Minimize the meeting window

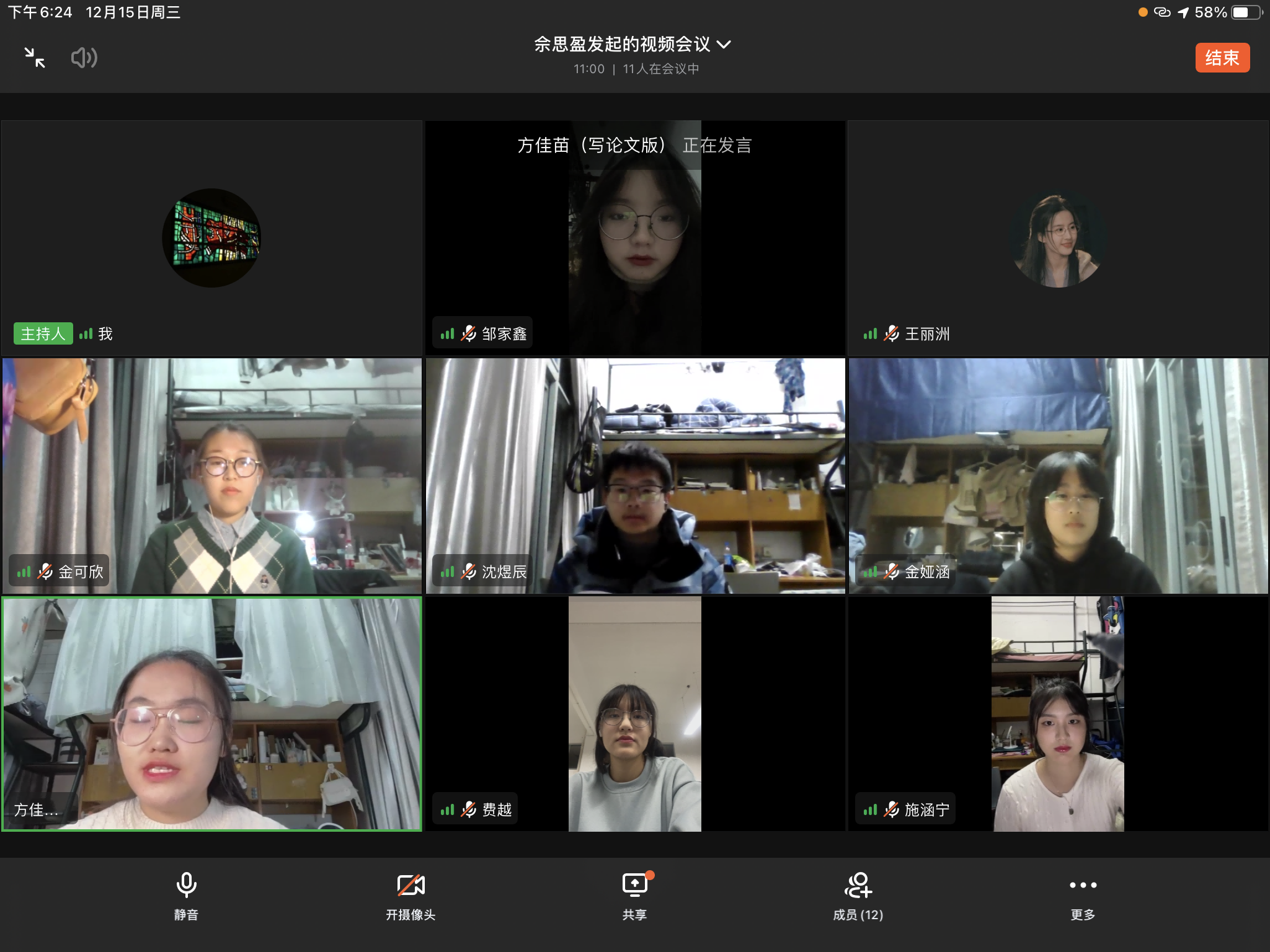click(x=35, y=58)
